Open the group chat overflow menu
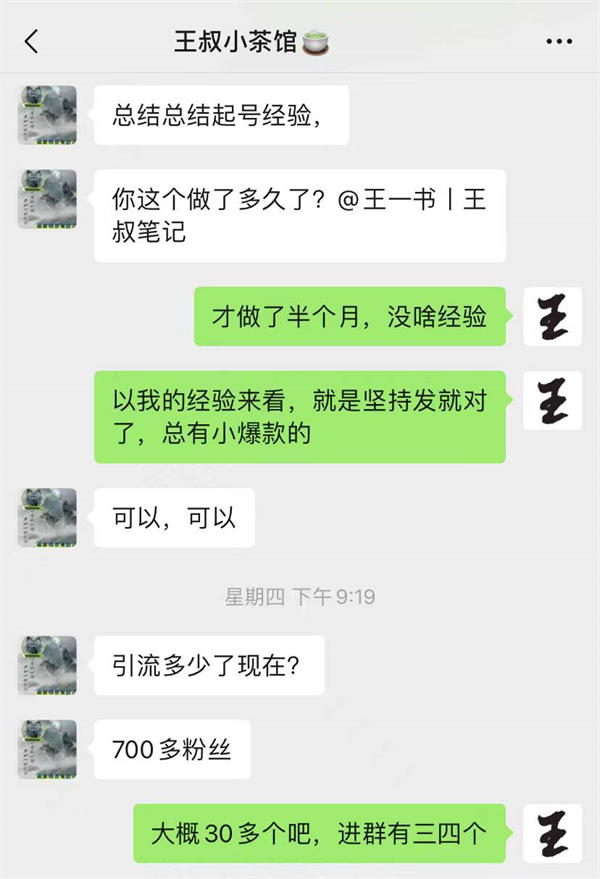600x879 pixels. (x=558, y=42)
